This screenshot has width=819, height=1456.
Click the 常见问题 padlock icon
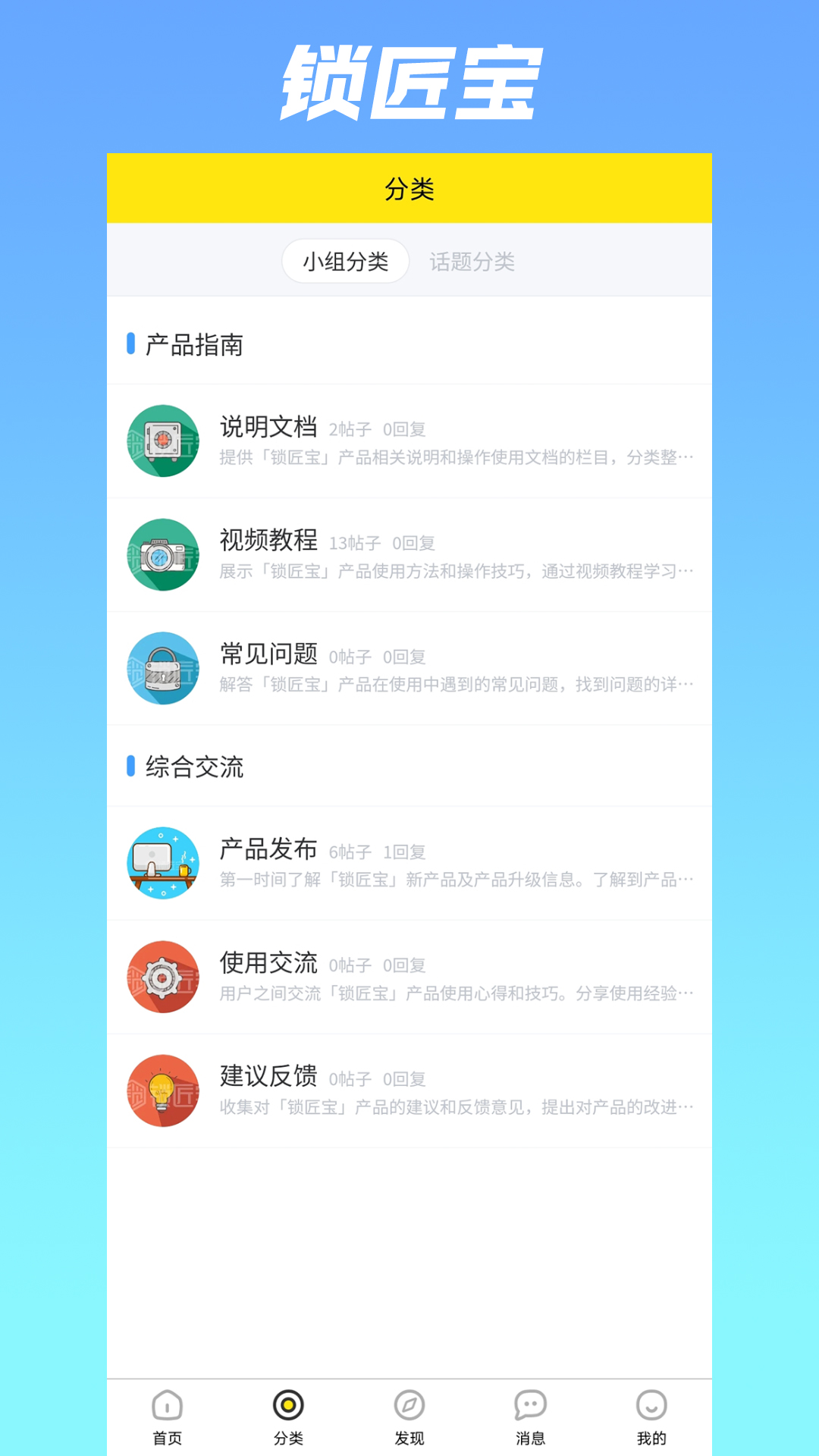[162, 668]
